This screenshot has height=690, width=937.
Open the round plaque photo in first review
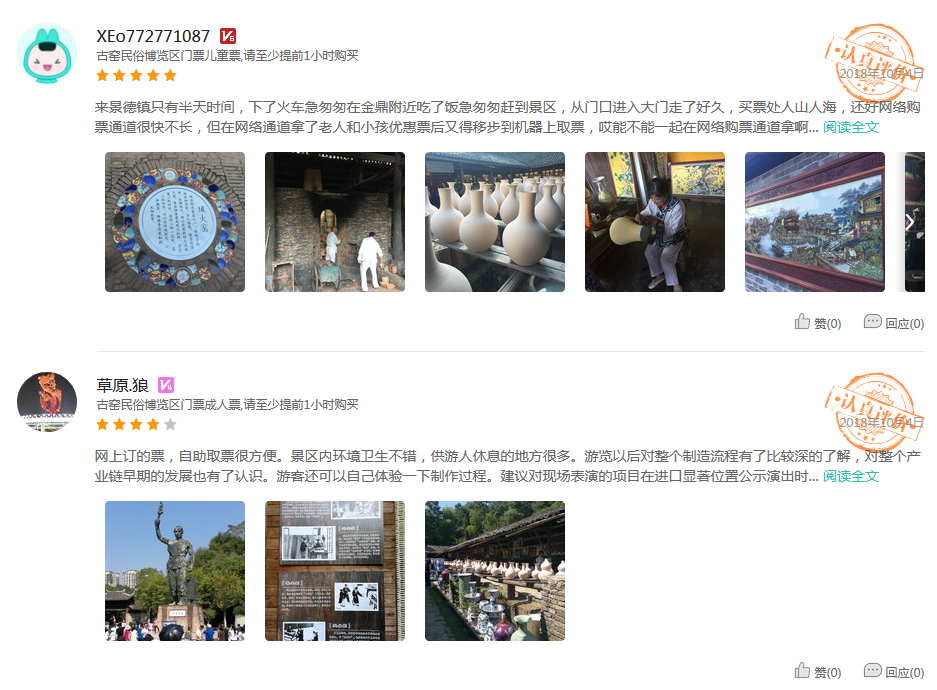click(x=175, y=222)
